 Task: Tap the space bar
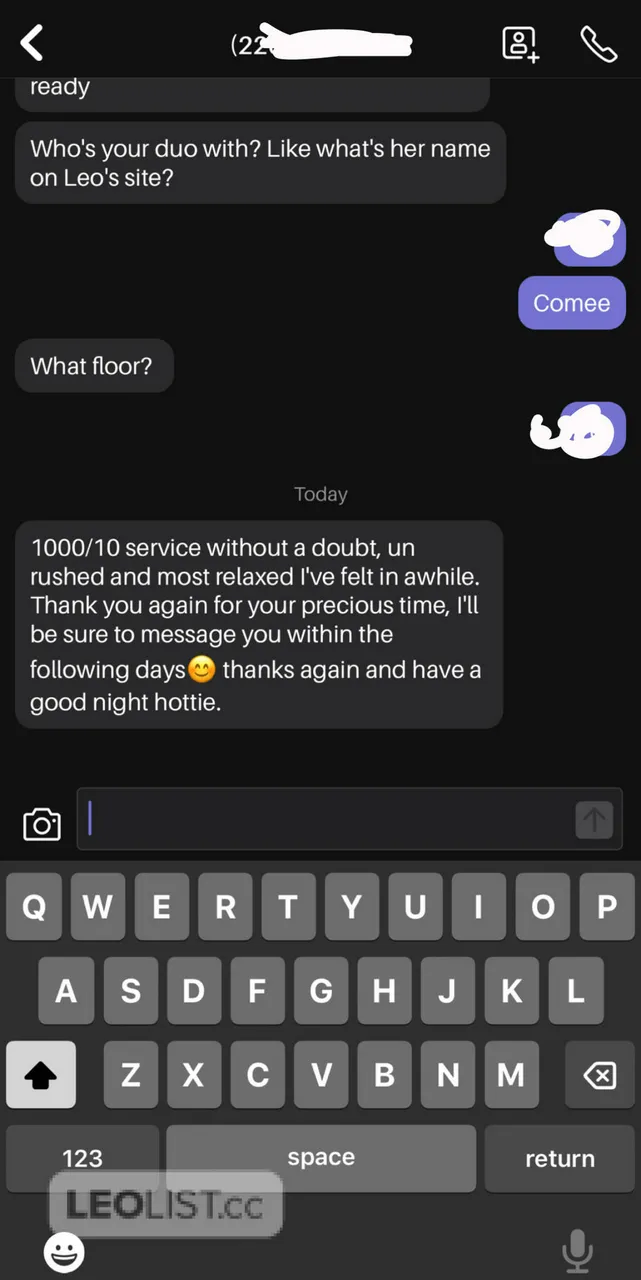tap(321, 1158)
